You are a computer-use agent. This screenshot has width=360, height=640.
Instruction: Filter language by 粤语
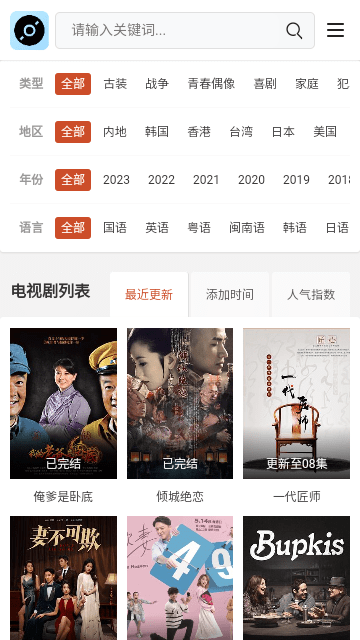tap(199, 227)
